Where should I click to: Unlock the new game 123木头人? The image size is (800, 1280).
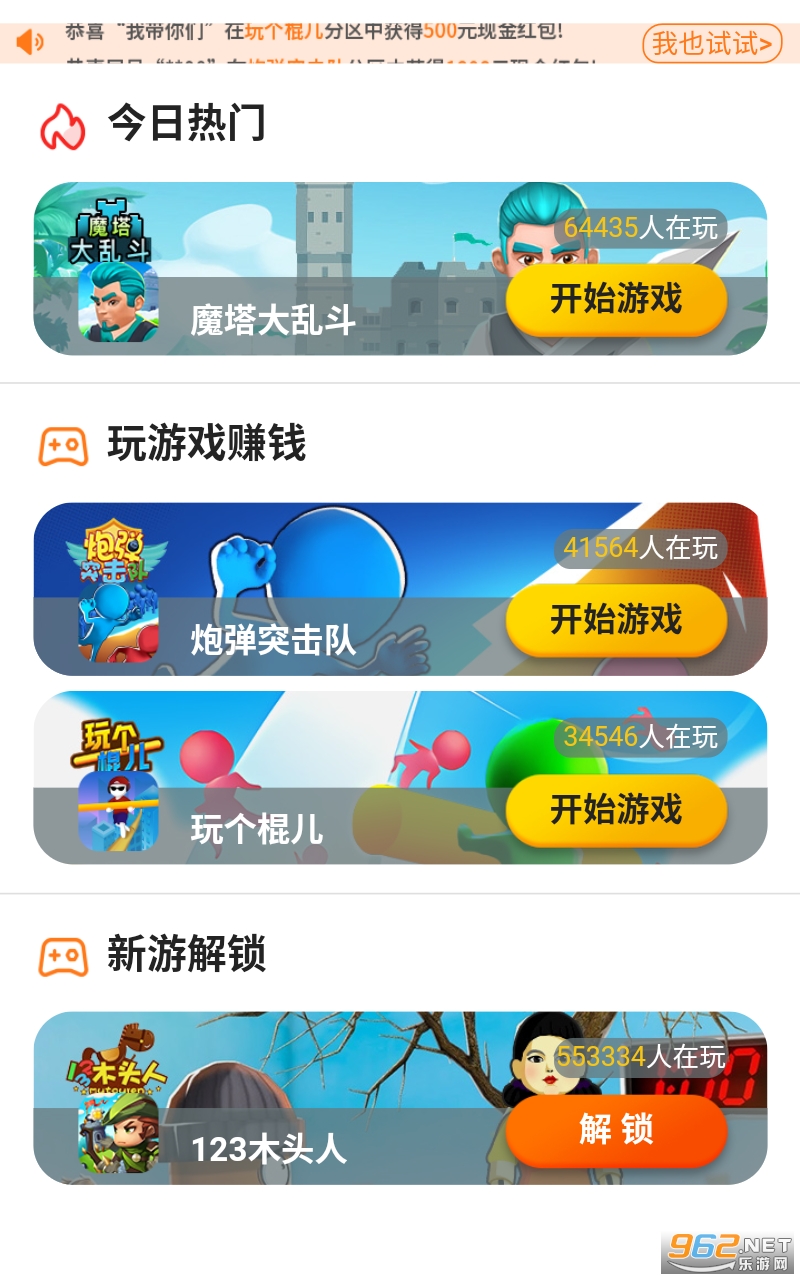616,1130
